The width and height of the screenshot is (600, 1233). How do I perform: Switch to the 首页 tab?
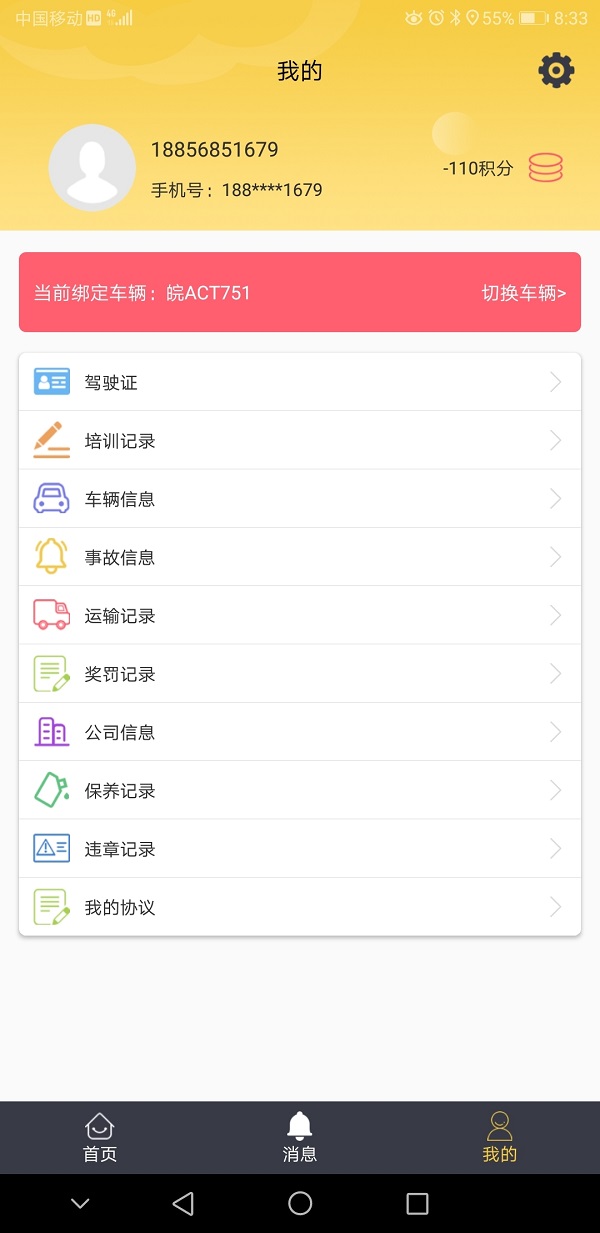(100, 1138)
